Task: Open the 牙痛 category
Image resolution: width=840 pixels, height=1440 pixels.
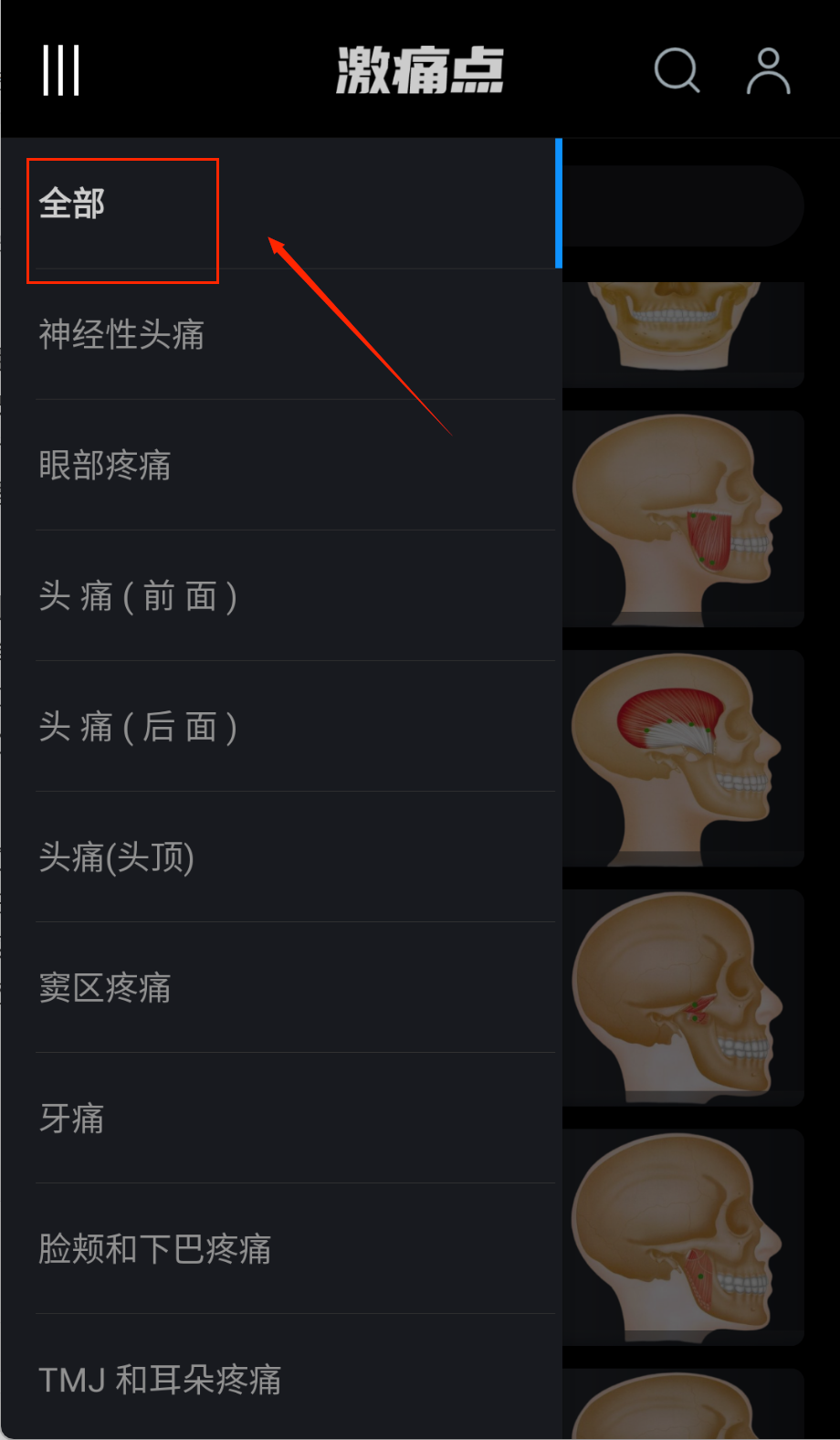Action: click(72, 1119)
